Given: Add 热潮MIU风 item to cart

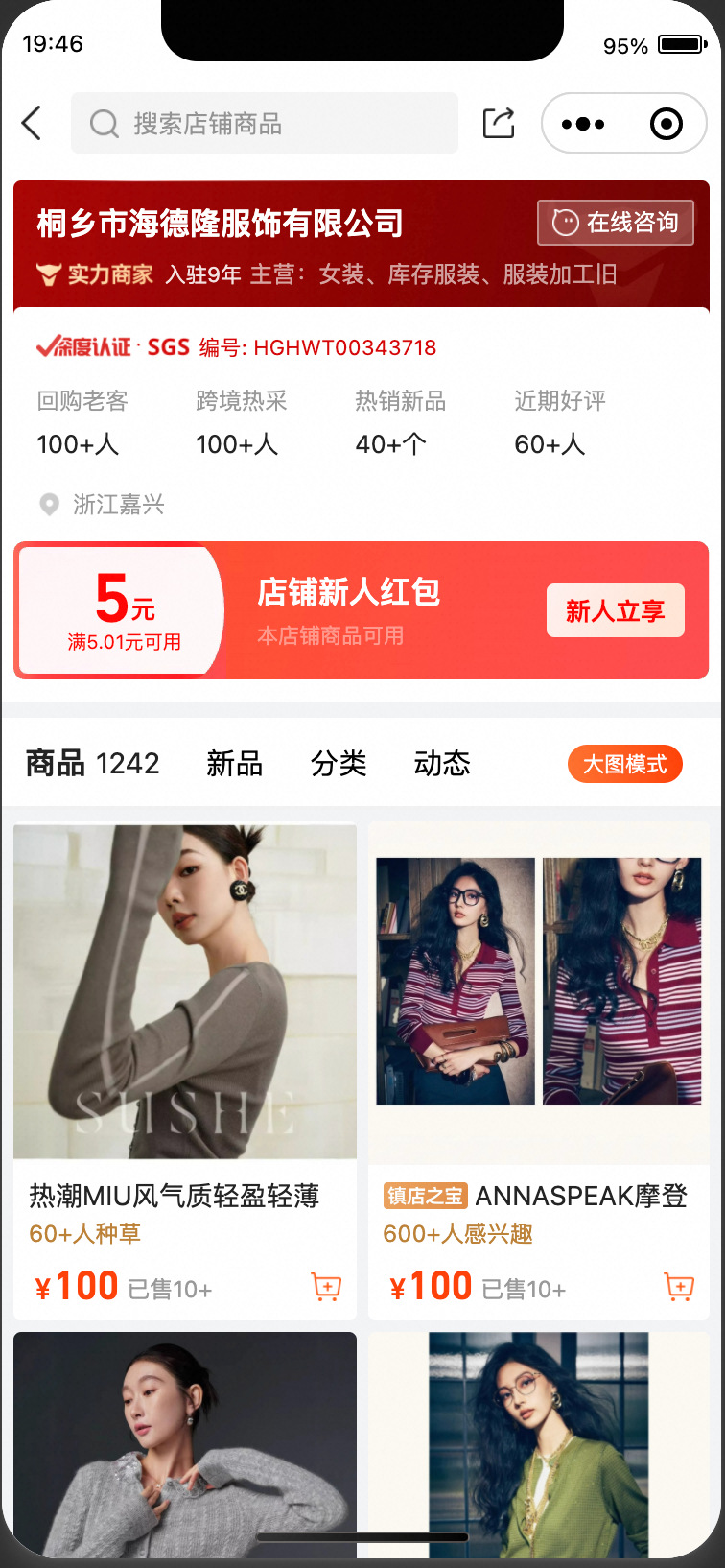Looking at the screenshot, I should coord(326,1287).
